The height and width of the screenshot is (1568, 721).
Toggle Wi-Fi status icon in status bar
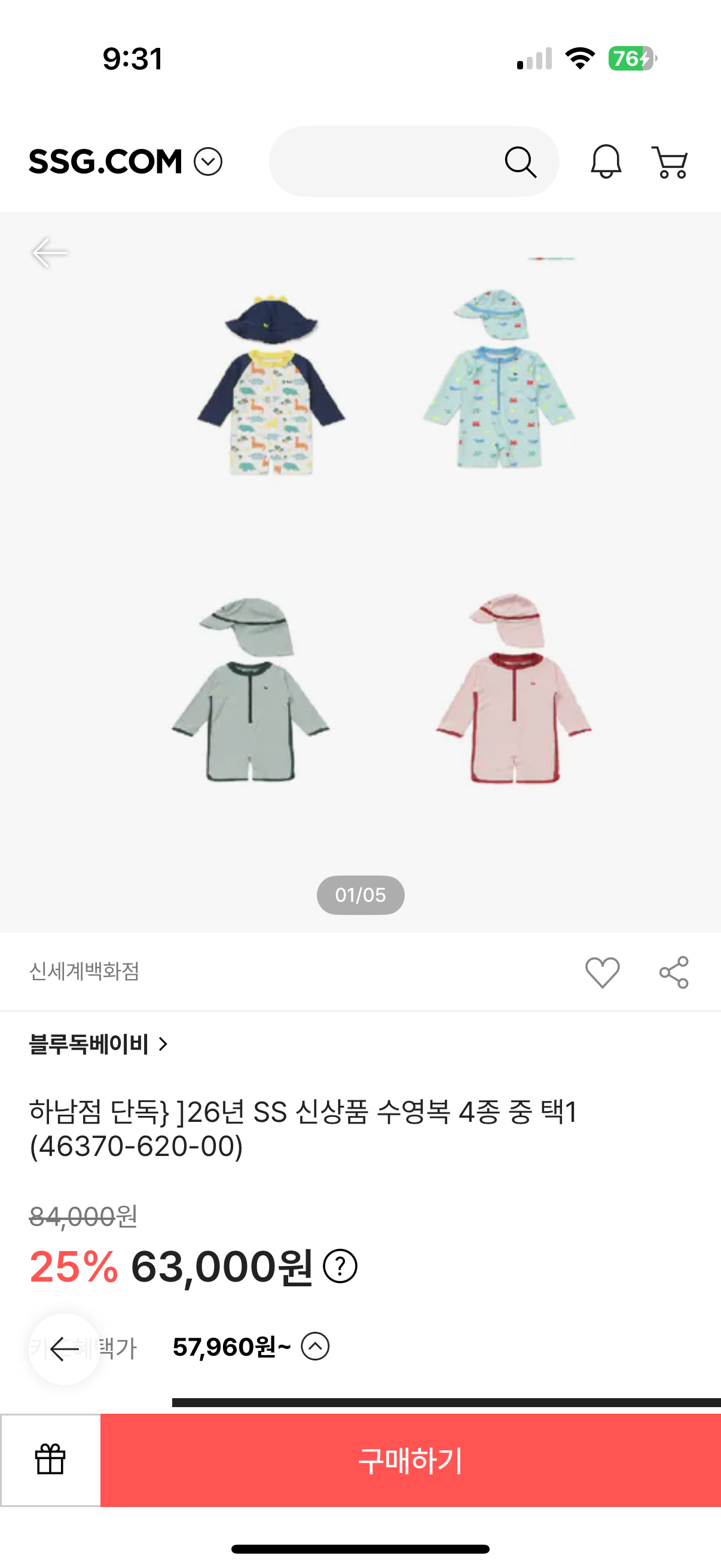point(580,59)
